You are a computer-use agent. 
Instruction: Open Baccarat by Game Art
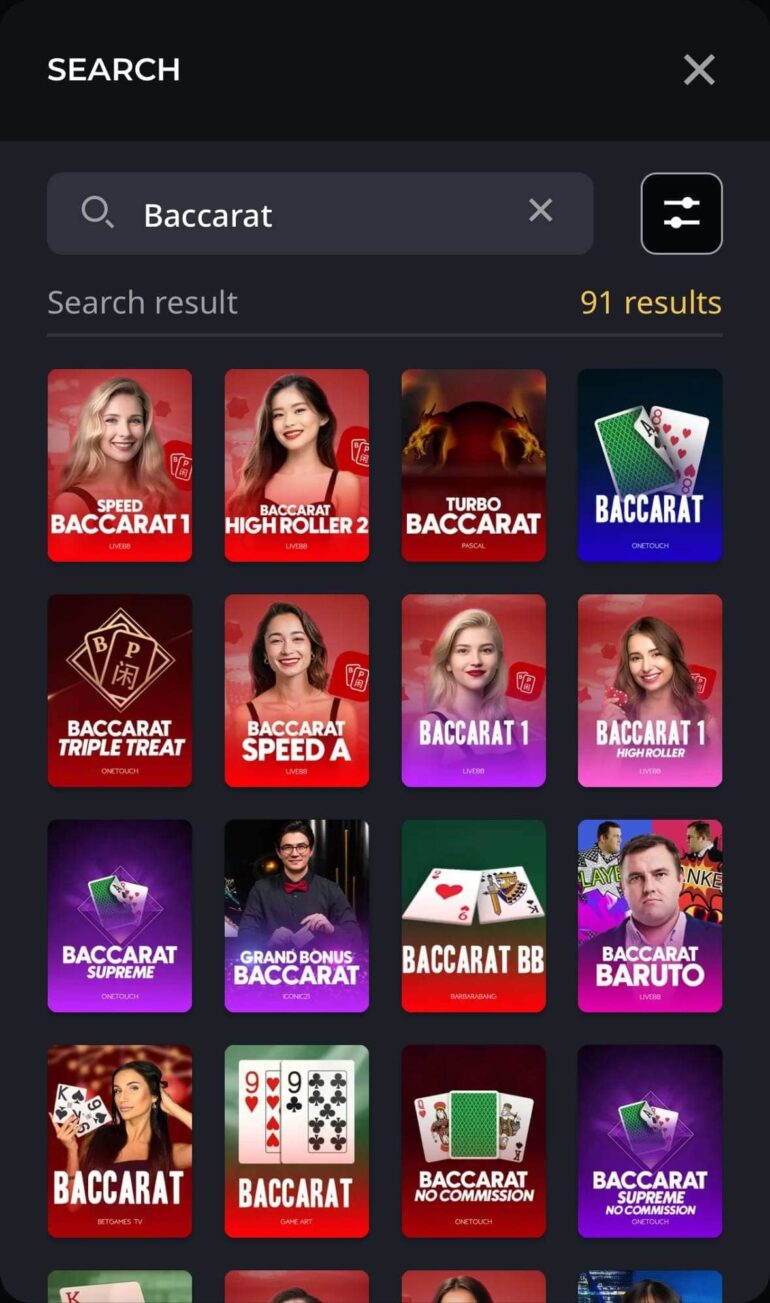point(297,1140)
